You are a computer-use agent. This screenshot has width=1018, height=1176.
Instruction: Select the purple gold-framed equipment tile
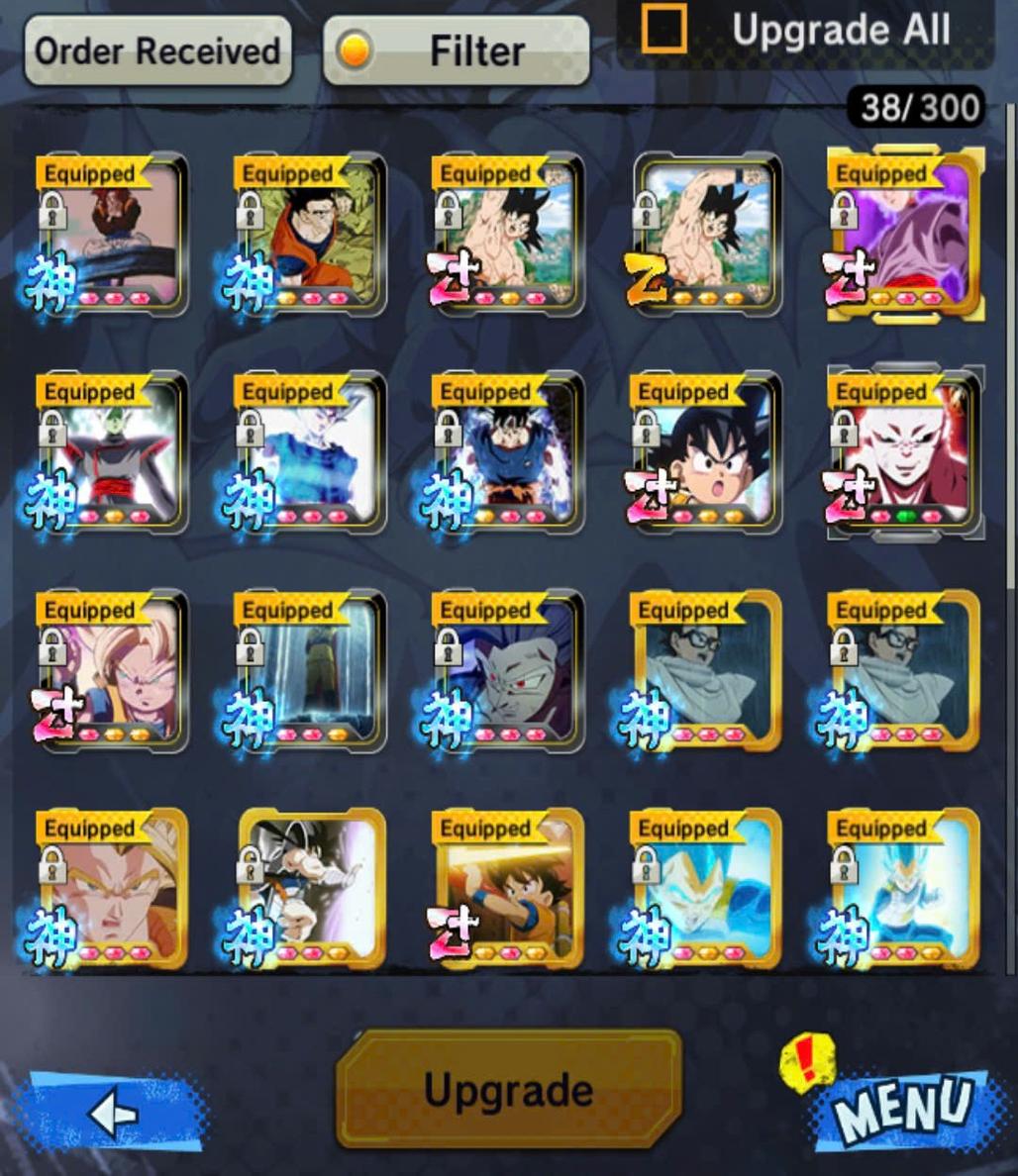click(905, 235)
